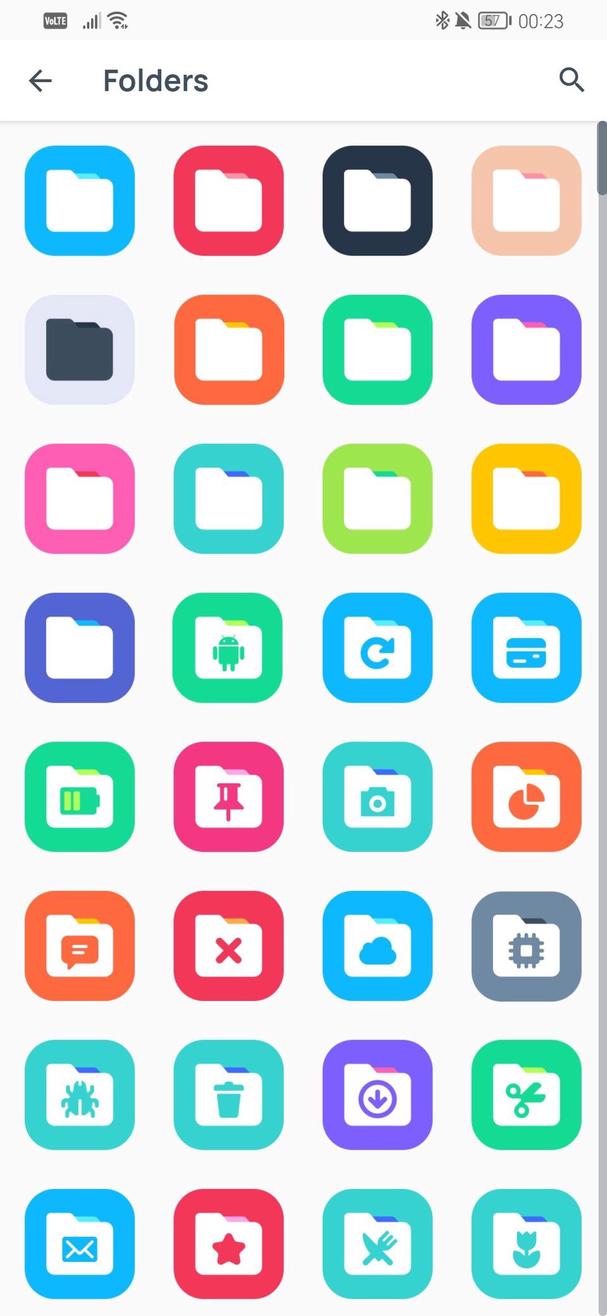Open the blue mail envelope folder icon
This screenshot has height=1316, width=607.
(x=79, y=1244)
